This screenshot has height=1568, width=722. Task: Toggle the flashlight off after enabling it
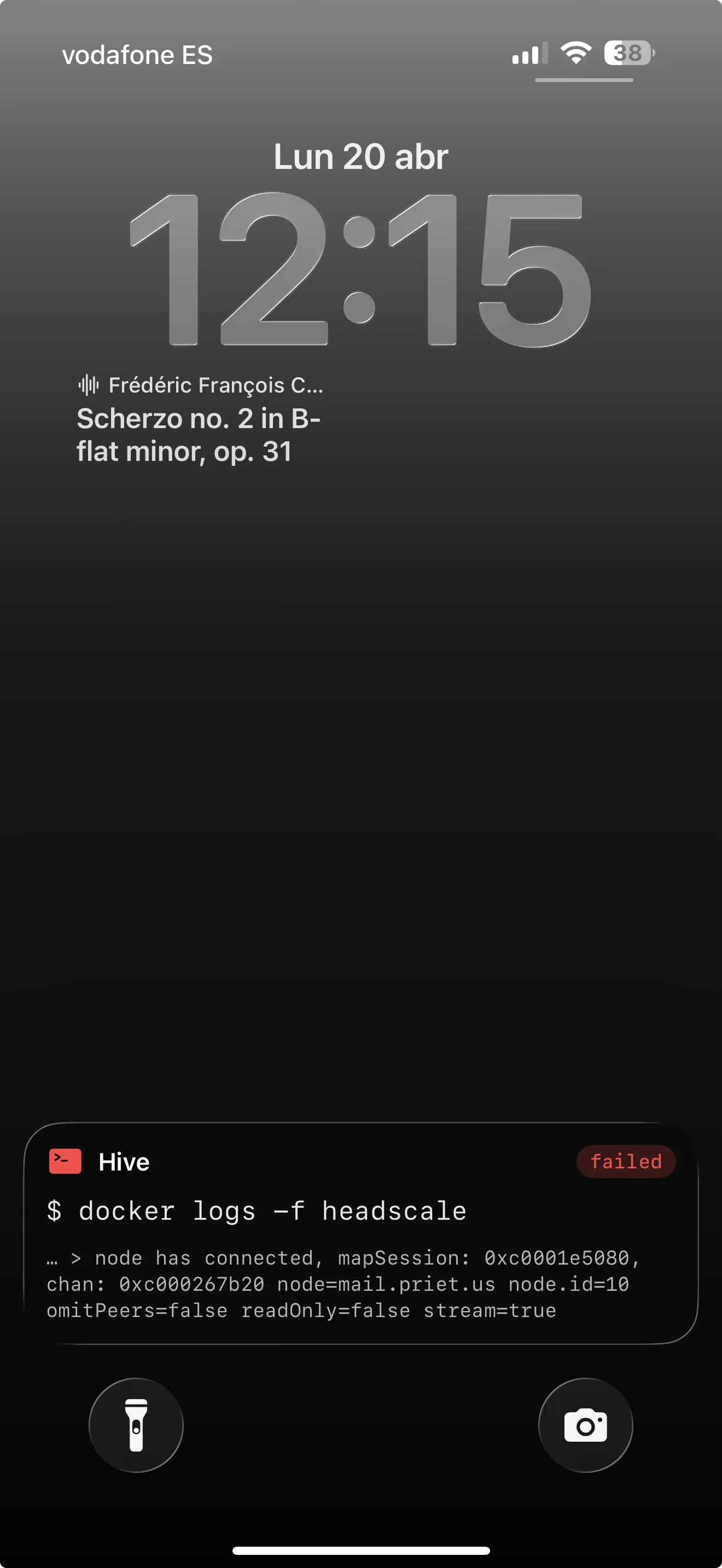[x=136, y=1424]
